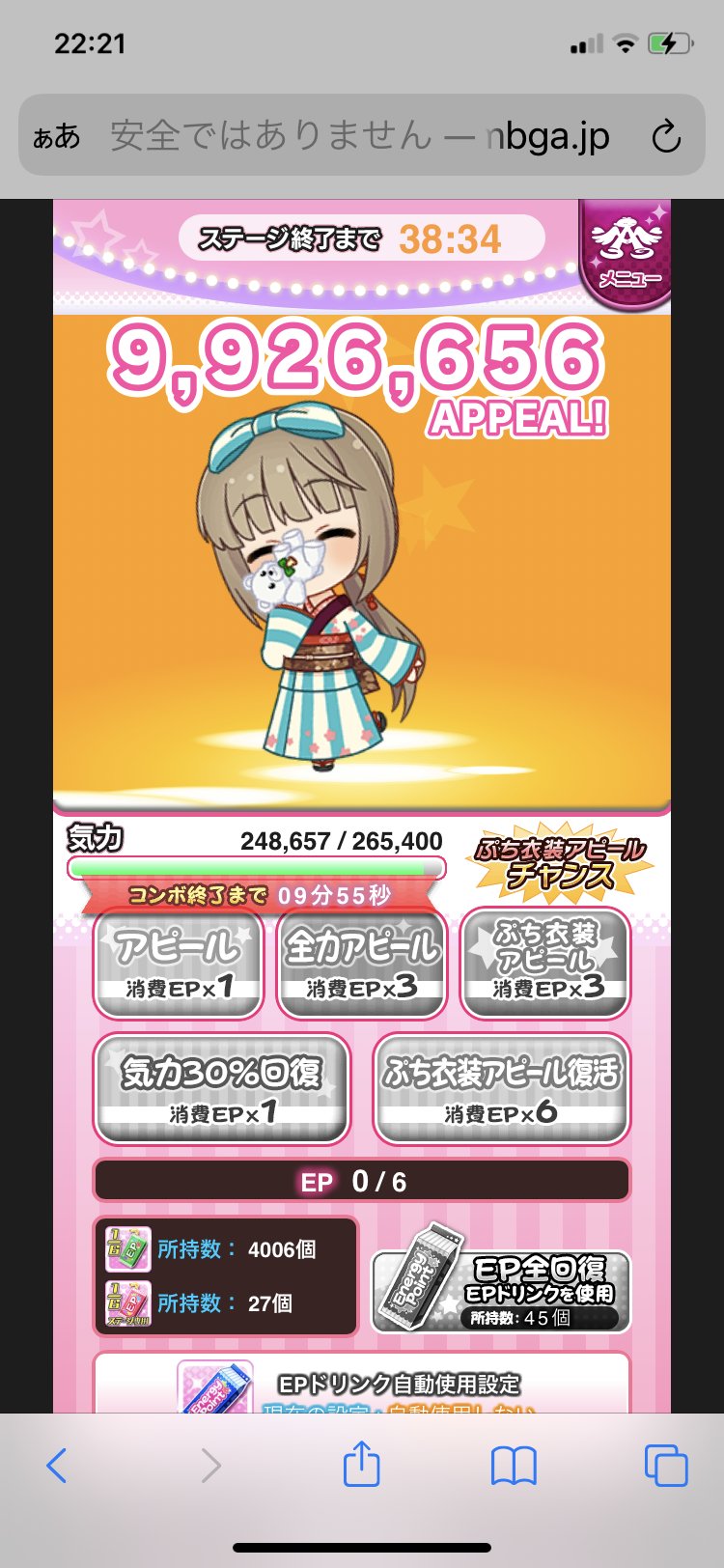Tap ぷち衣装アピール復活 costing EP×6
The height and width of the screenshot is (1568, 724).
(x=502, y=1088)
